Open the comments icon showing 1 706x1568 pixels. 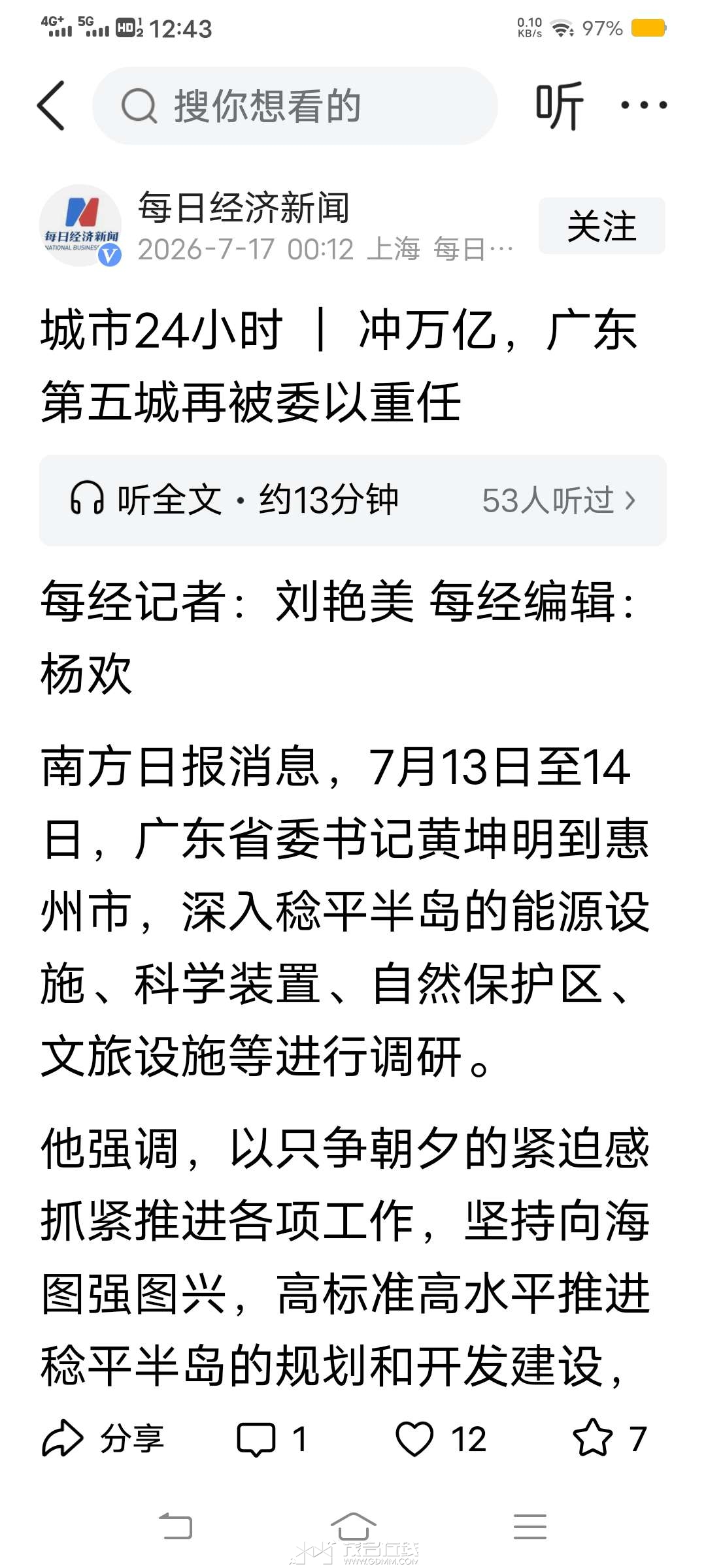click(271, 1439)
